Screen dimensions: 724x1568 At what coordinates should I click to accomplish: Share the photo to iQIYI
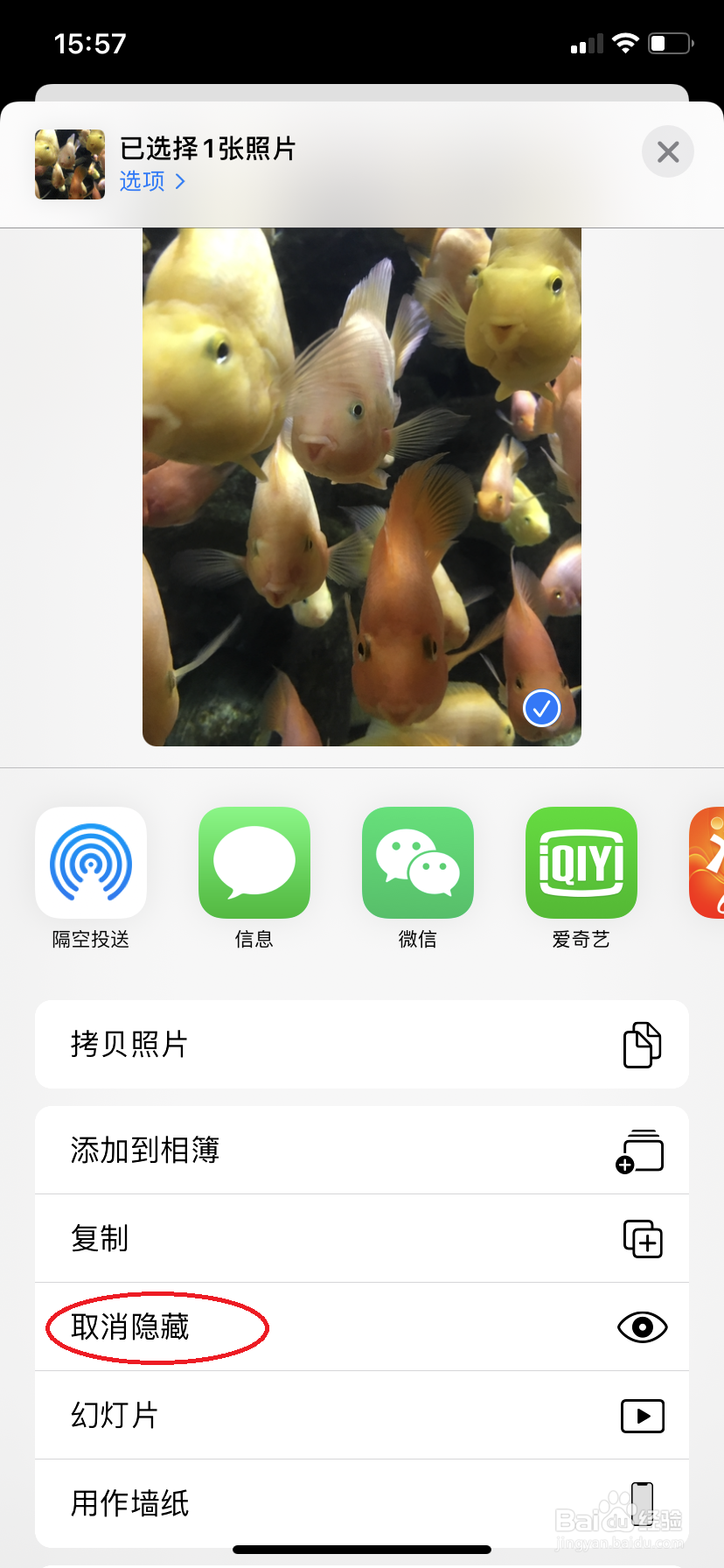(581, 862)
